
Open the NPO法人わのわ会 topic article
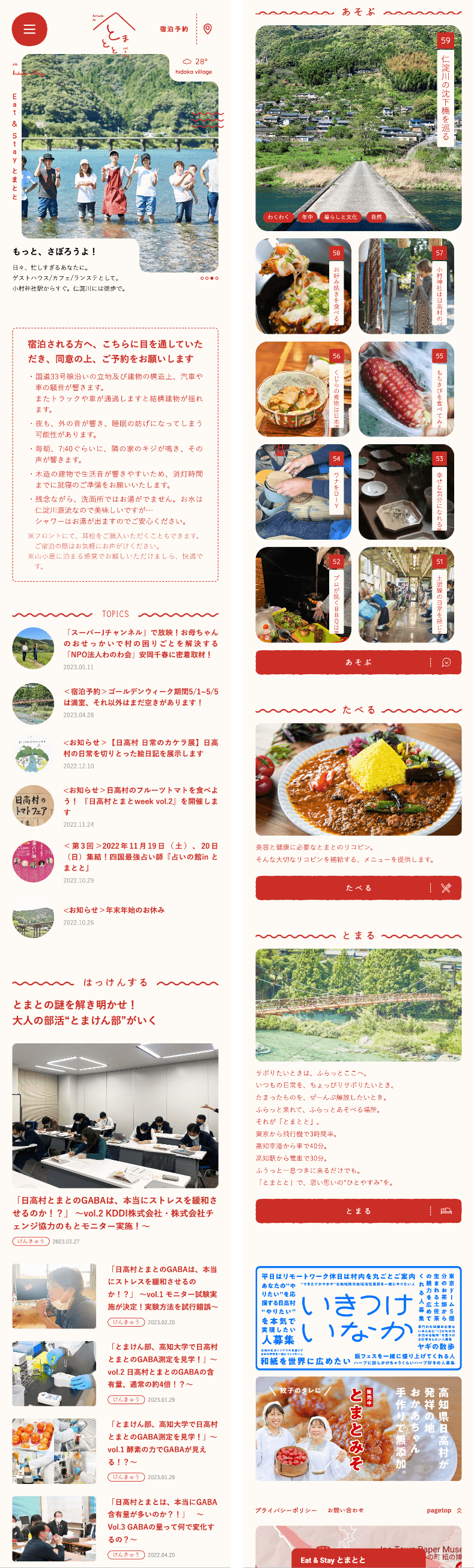(x=140, y=644)
